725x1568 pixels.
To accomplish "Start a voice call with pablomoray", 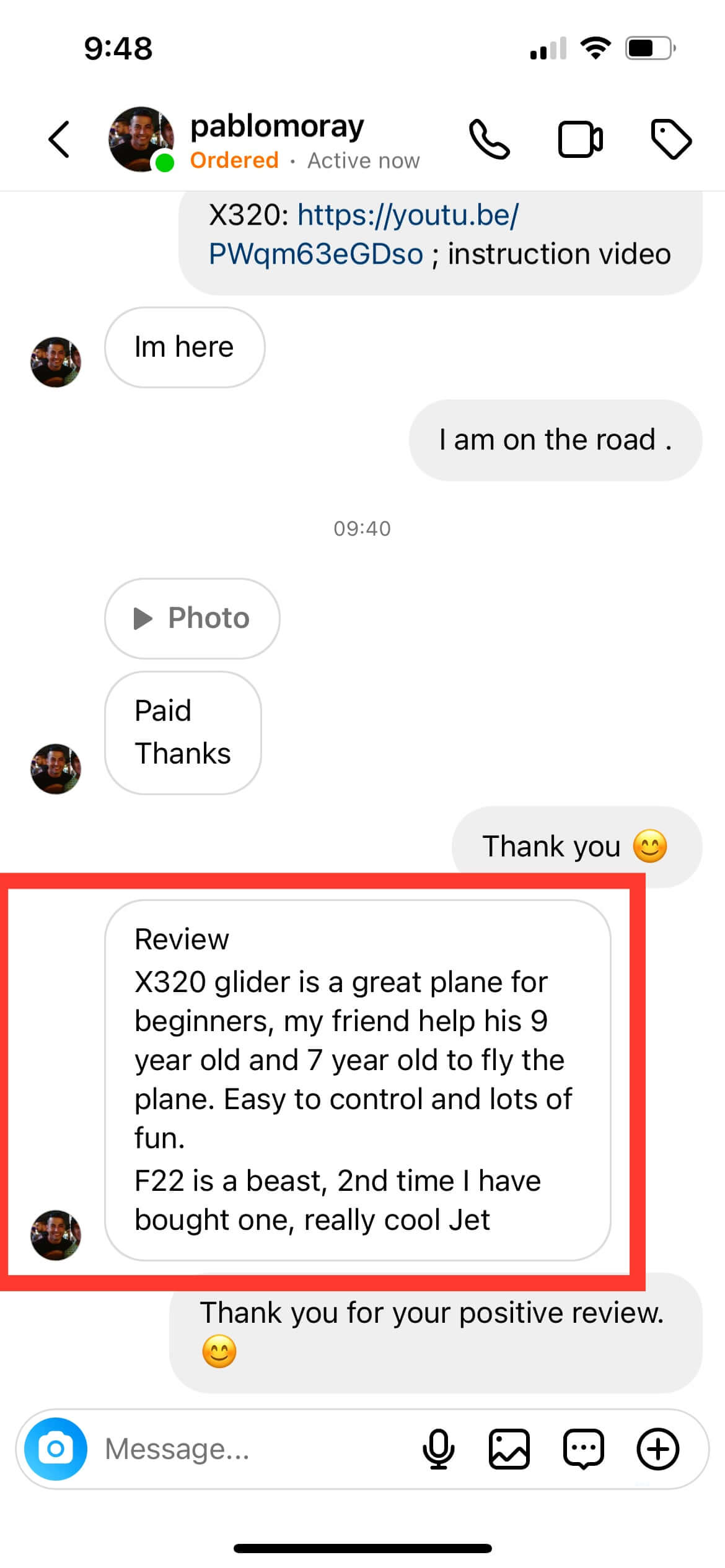I will click(x=489, y=139).
